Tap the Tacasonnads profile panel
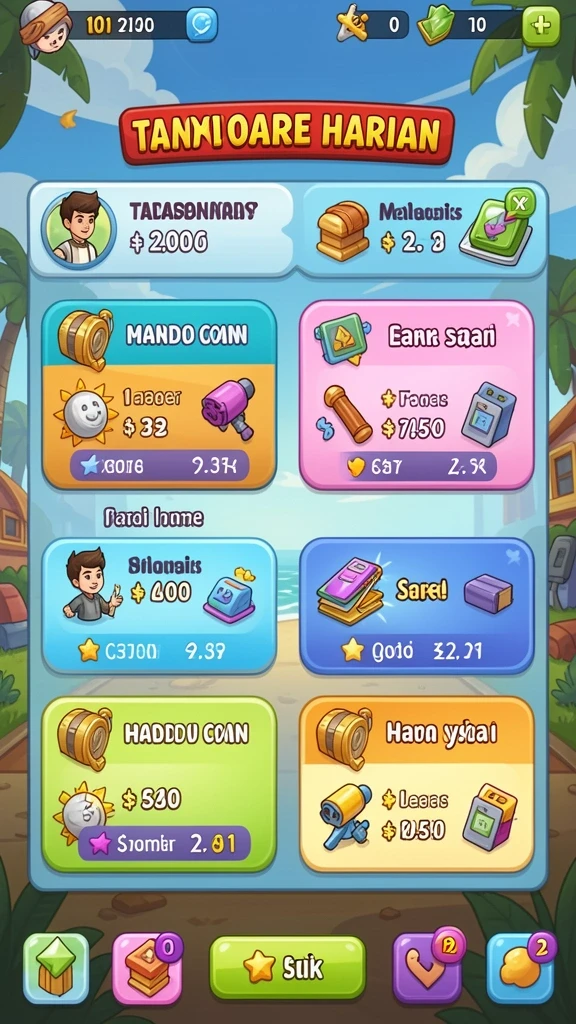The width and height of the screenshot is (576, 1024). click(x=162, y=229)
